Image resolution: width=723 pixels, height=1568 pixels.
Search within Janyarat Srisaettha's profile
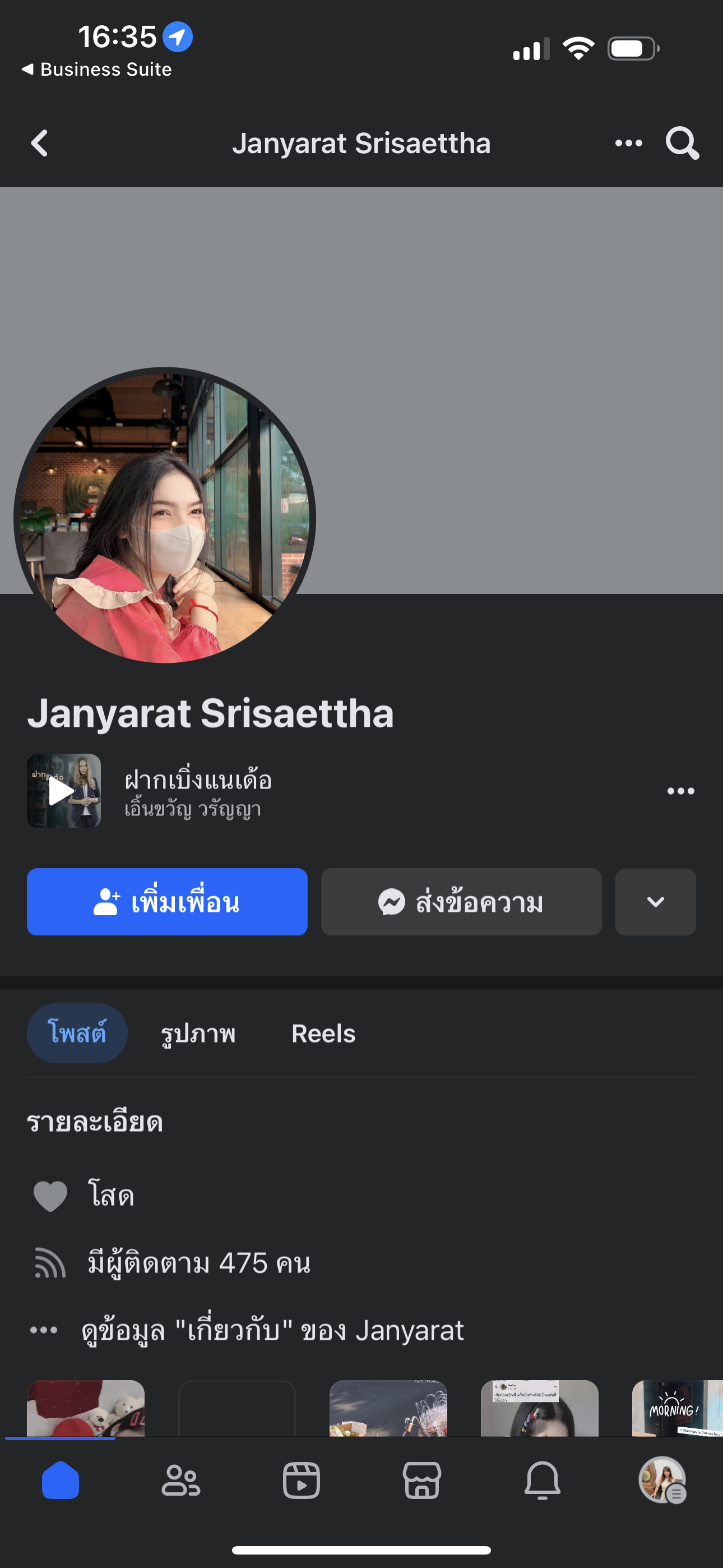coord(682,144)
